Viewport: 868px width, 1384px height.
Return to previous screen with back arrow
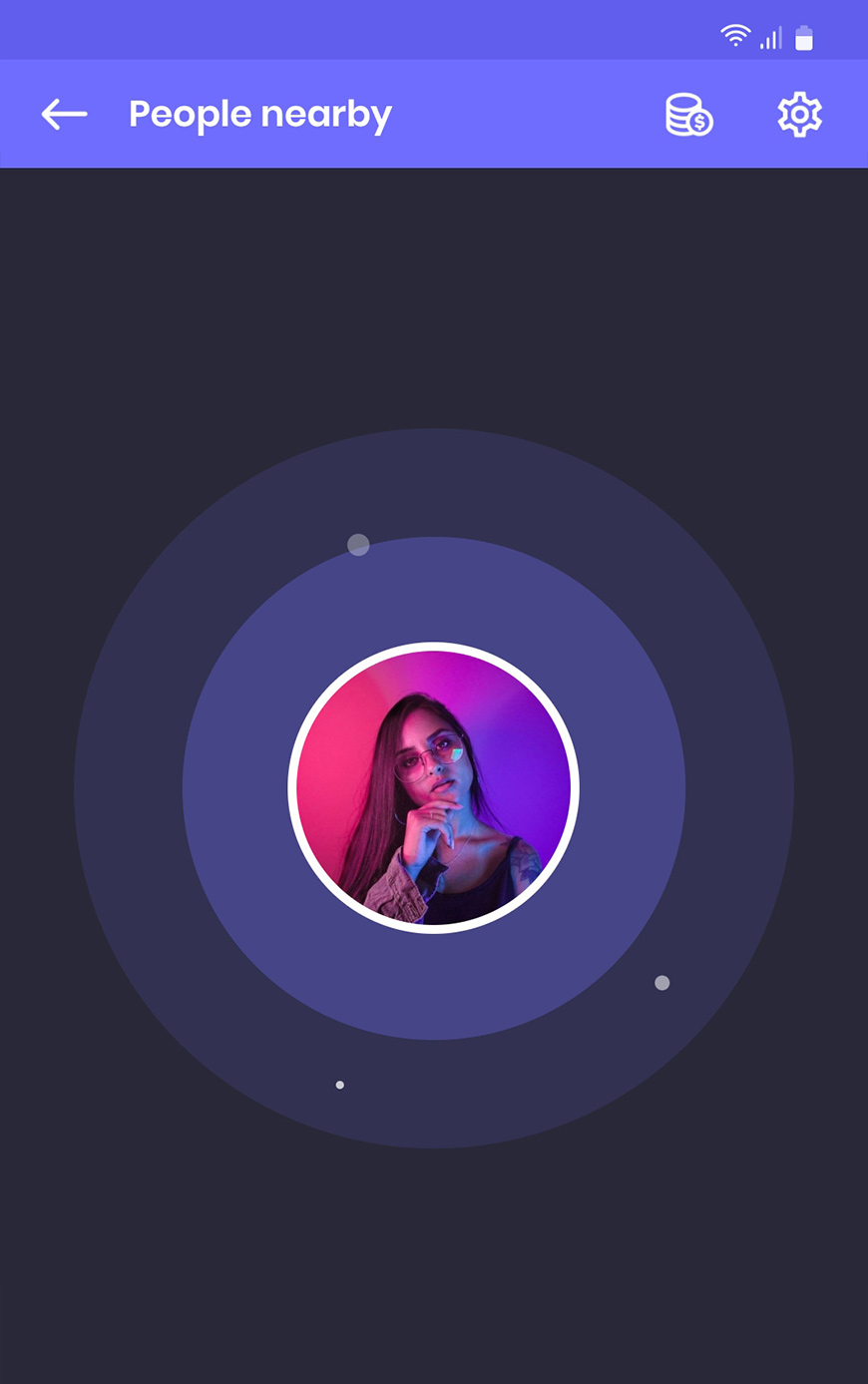(63, 113)
